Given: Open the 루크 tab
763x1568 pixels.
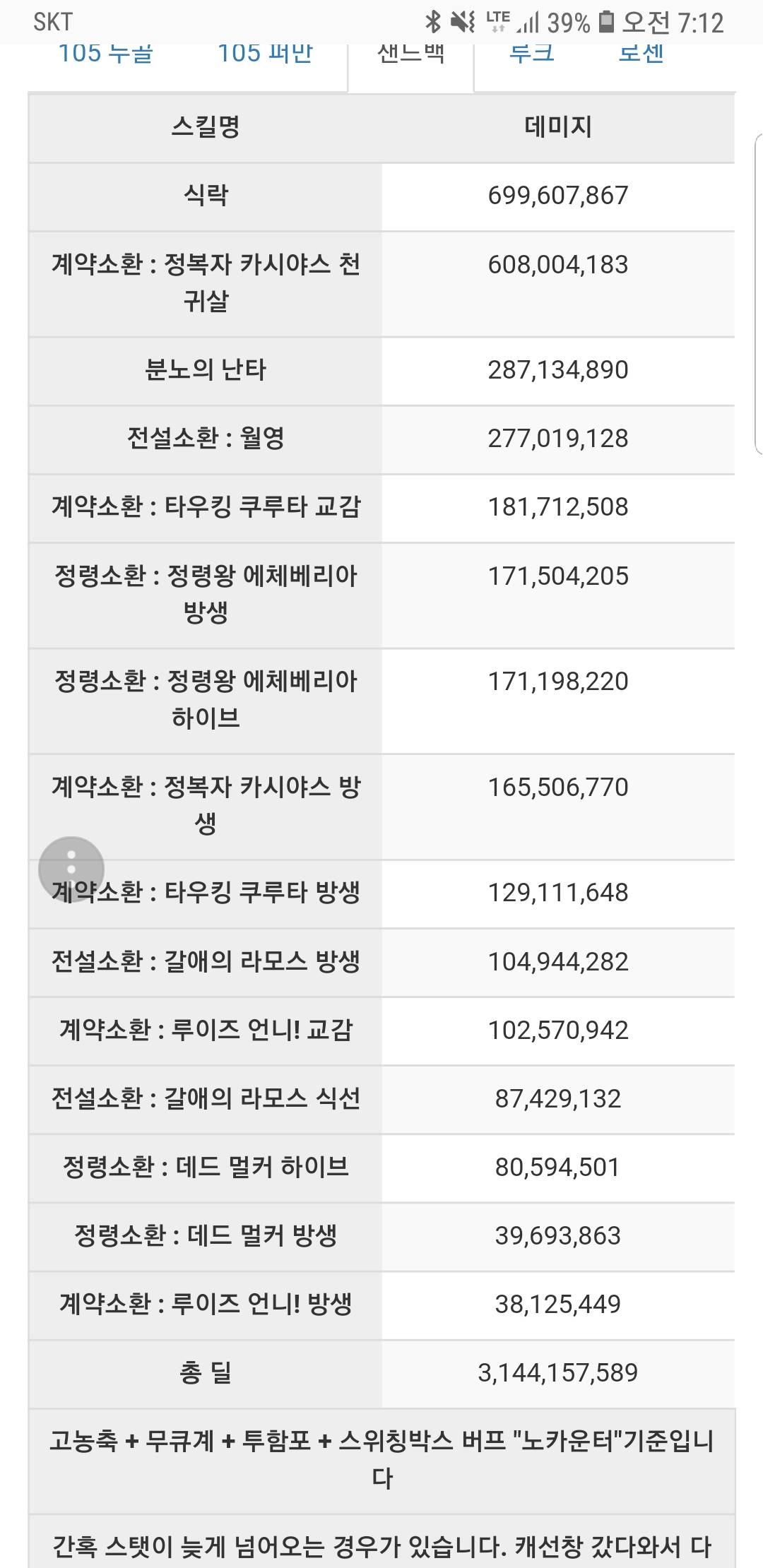Looking at the screenshot, I should (x=531, y=54).
